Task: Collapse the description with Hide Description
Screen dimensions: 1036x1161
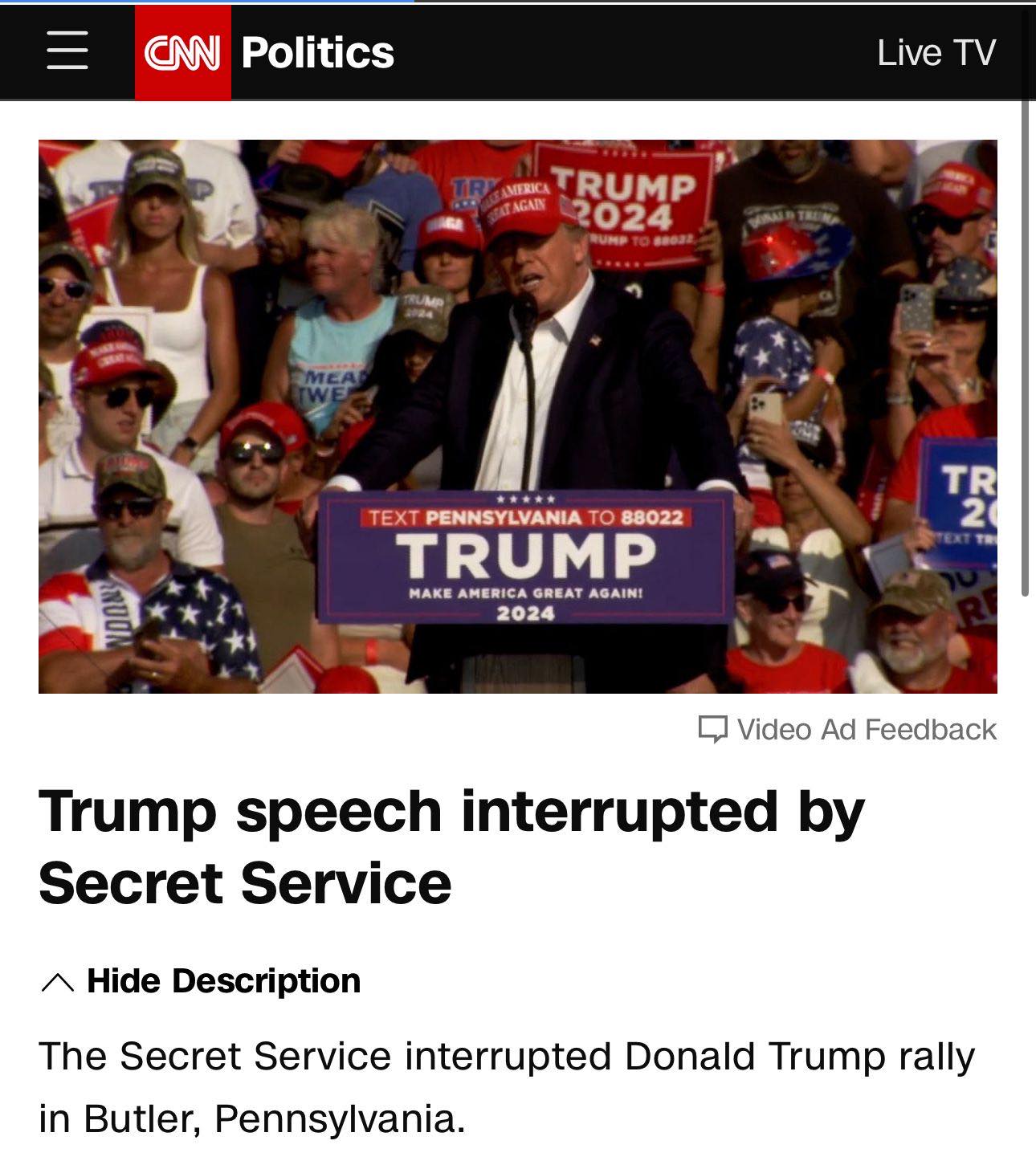Action: (x=201, y=980)
